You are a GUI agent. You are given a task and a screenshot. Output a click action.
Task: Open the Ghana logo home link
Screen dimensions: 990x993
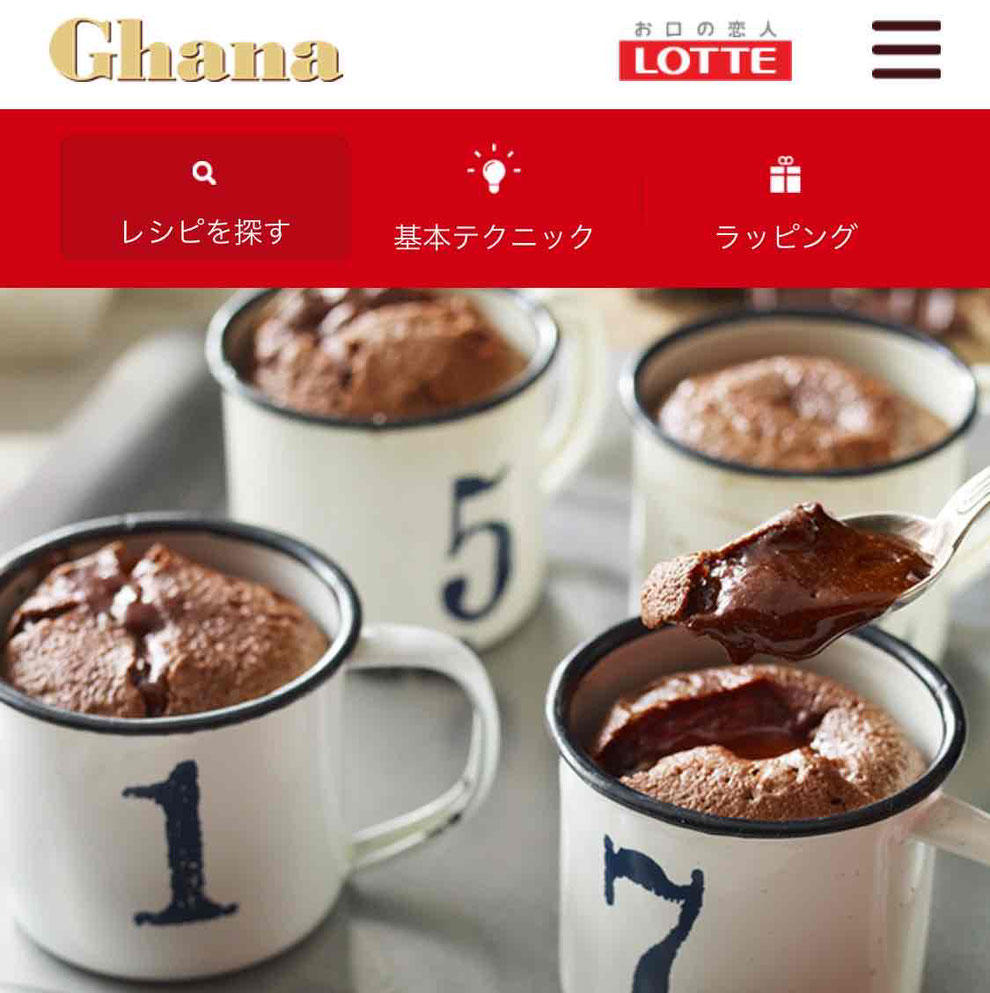(196, 50)
